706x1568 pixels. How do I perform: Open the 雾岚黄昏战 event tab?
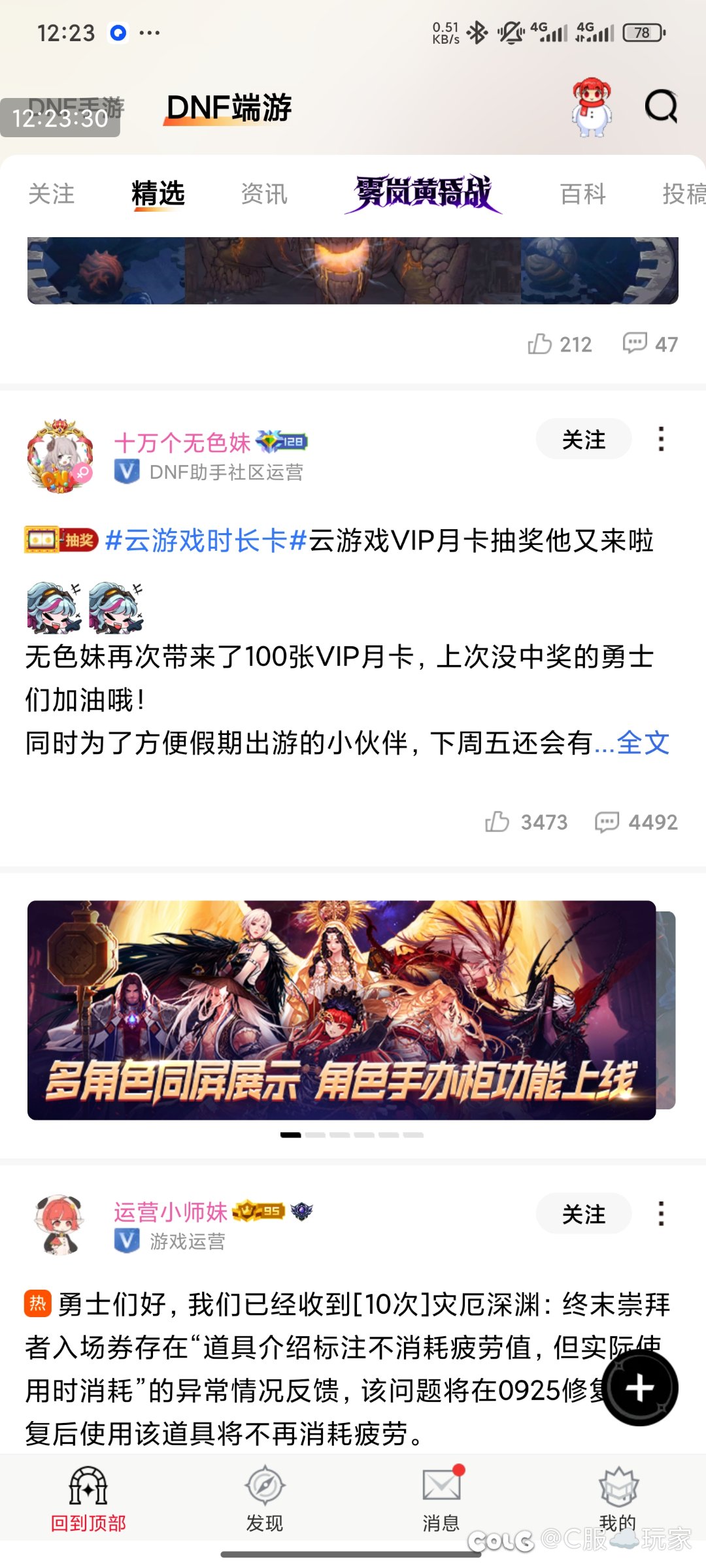coord(424,193)
